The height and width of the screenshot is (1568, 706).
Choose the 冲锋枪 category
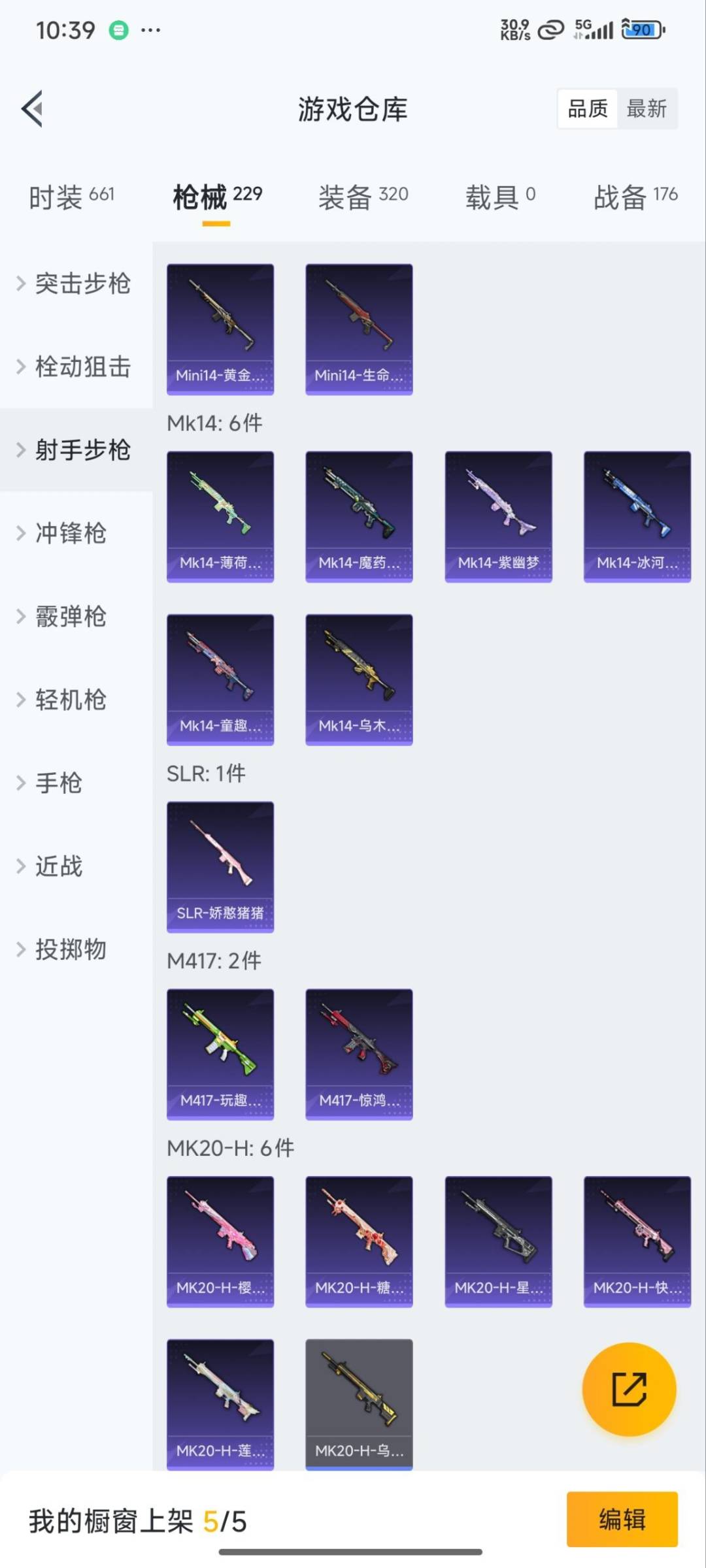[71, 533]
